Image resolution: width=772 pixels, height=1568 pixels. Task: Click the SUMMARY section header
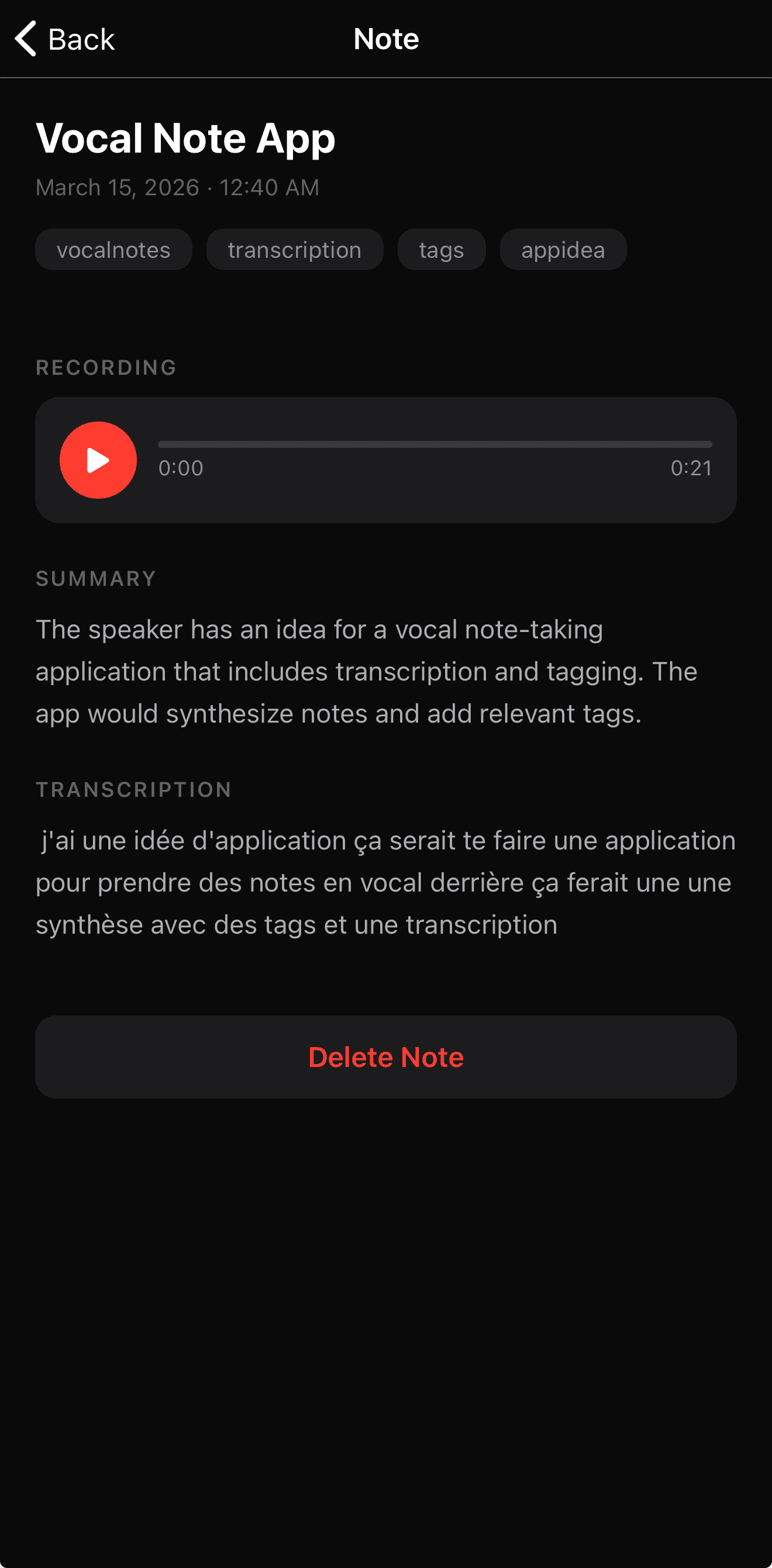[x=95, y=578]
